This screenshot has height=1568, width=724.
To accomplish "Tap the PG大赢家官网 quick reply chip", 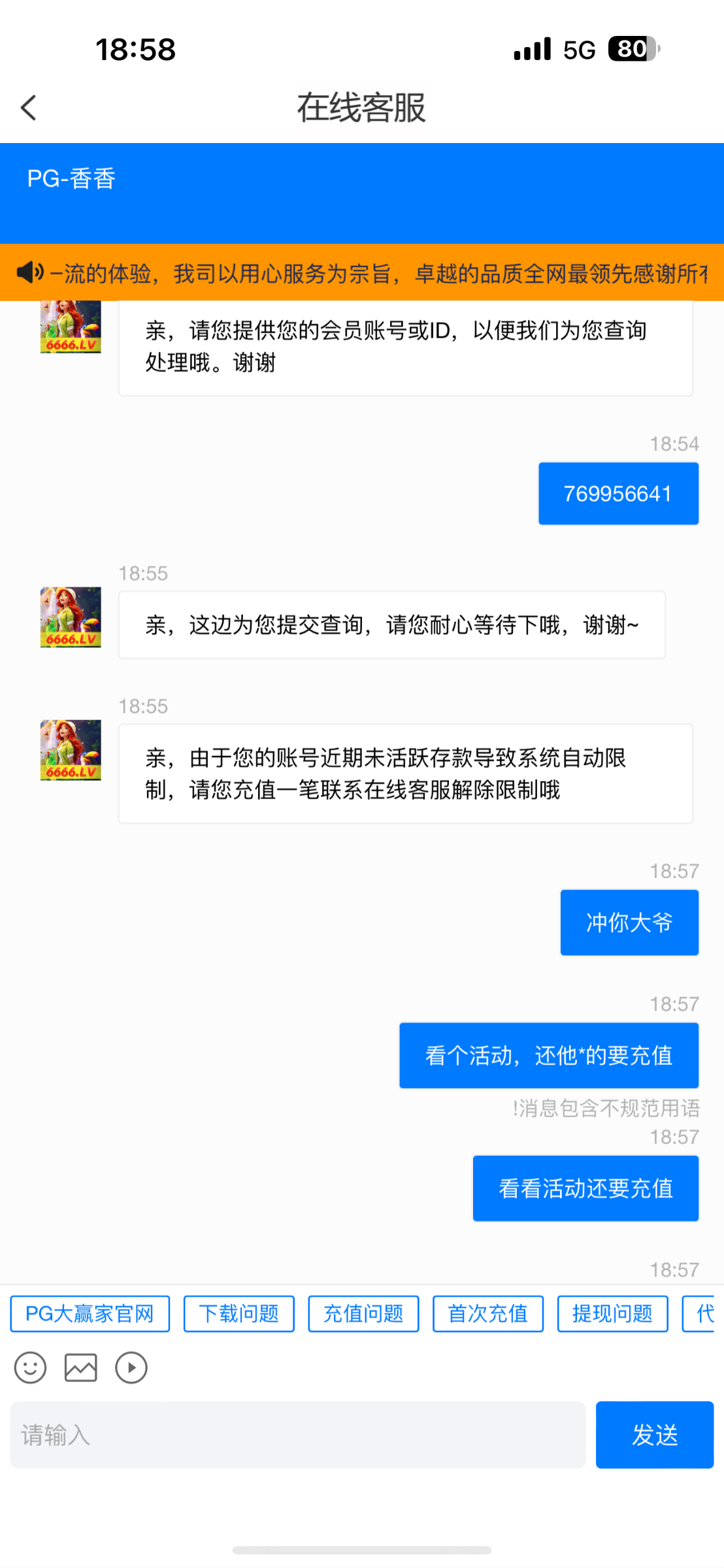I will point(90,1314).
